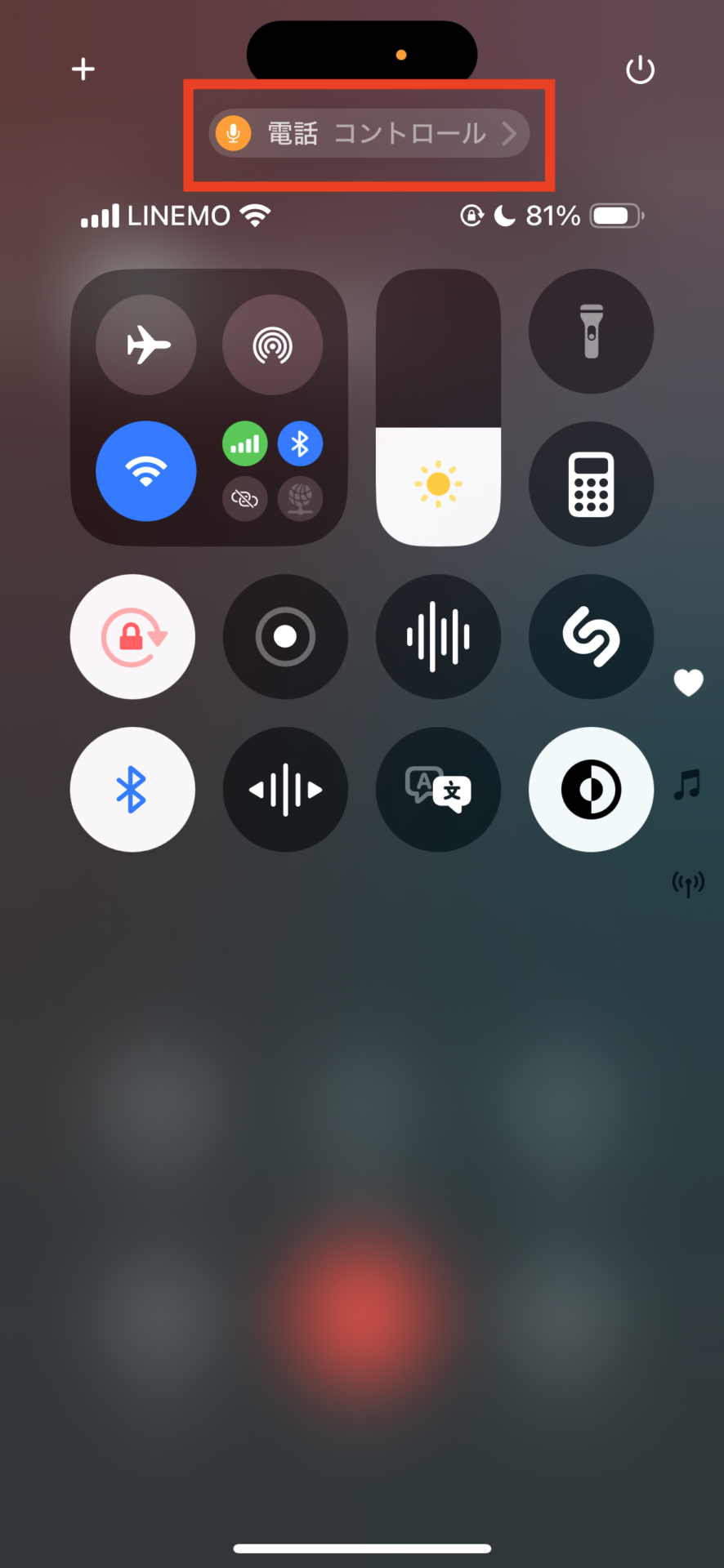This screenshot has width=724, height=1568.
Task: Jump to the music note page
Action: click(687, 785)
